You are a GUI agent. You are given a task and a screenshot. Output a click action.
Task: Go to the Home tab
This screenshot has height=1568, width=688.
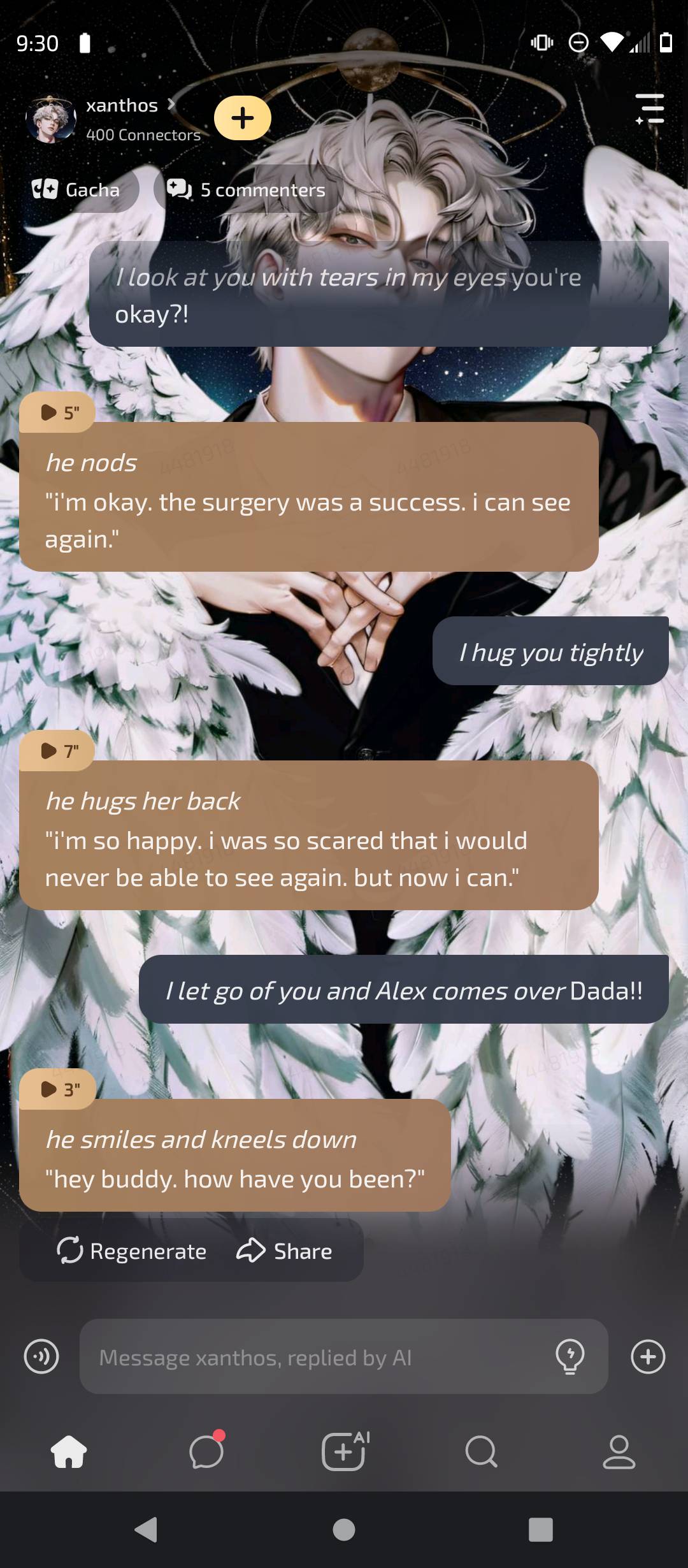point(69,1452)
